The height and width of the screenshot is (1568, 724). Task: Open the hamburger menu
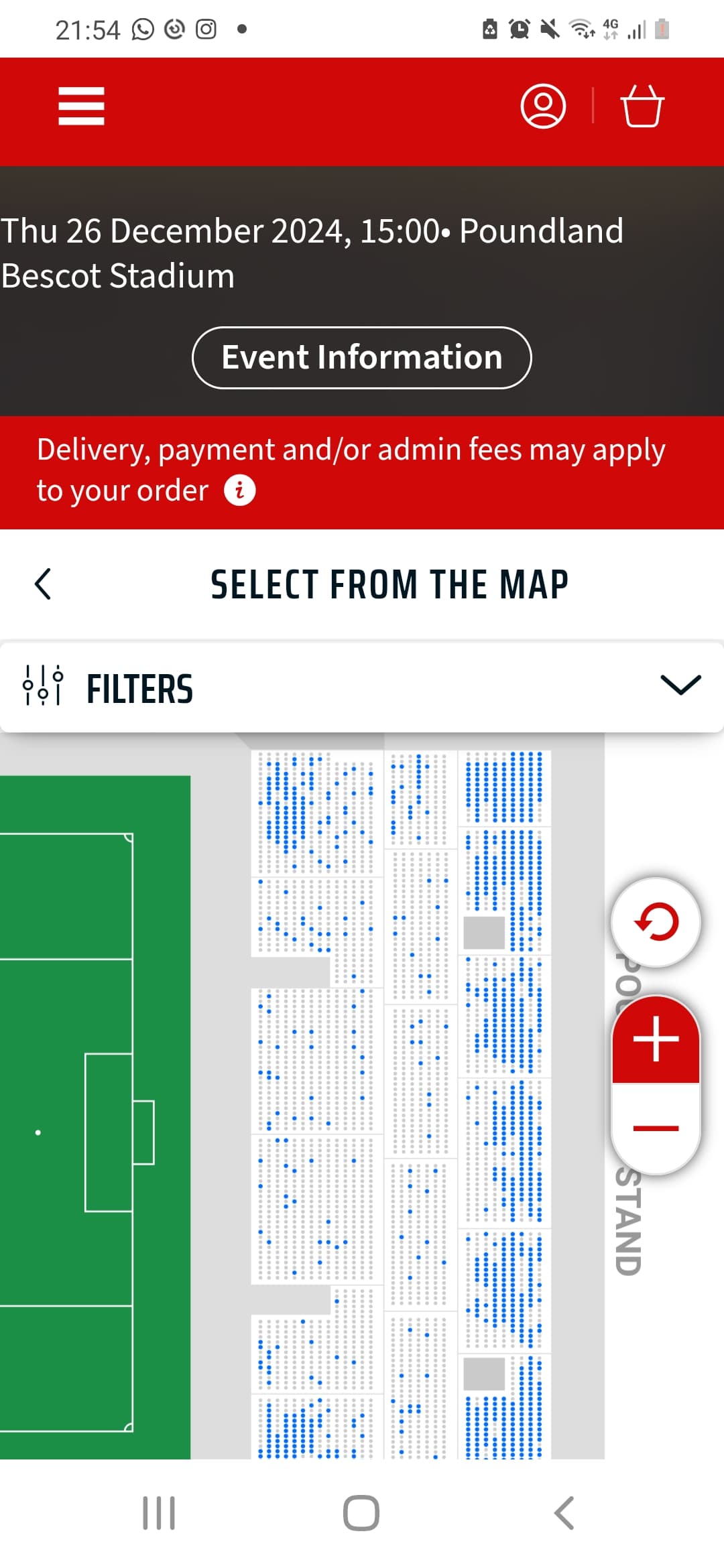(x=81, y=106)
